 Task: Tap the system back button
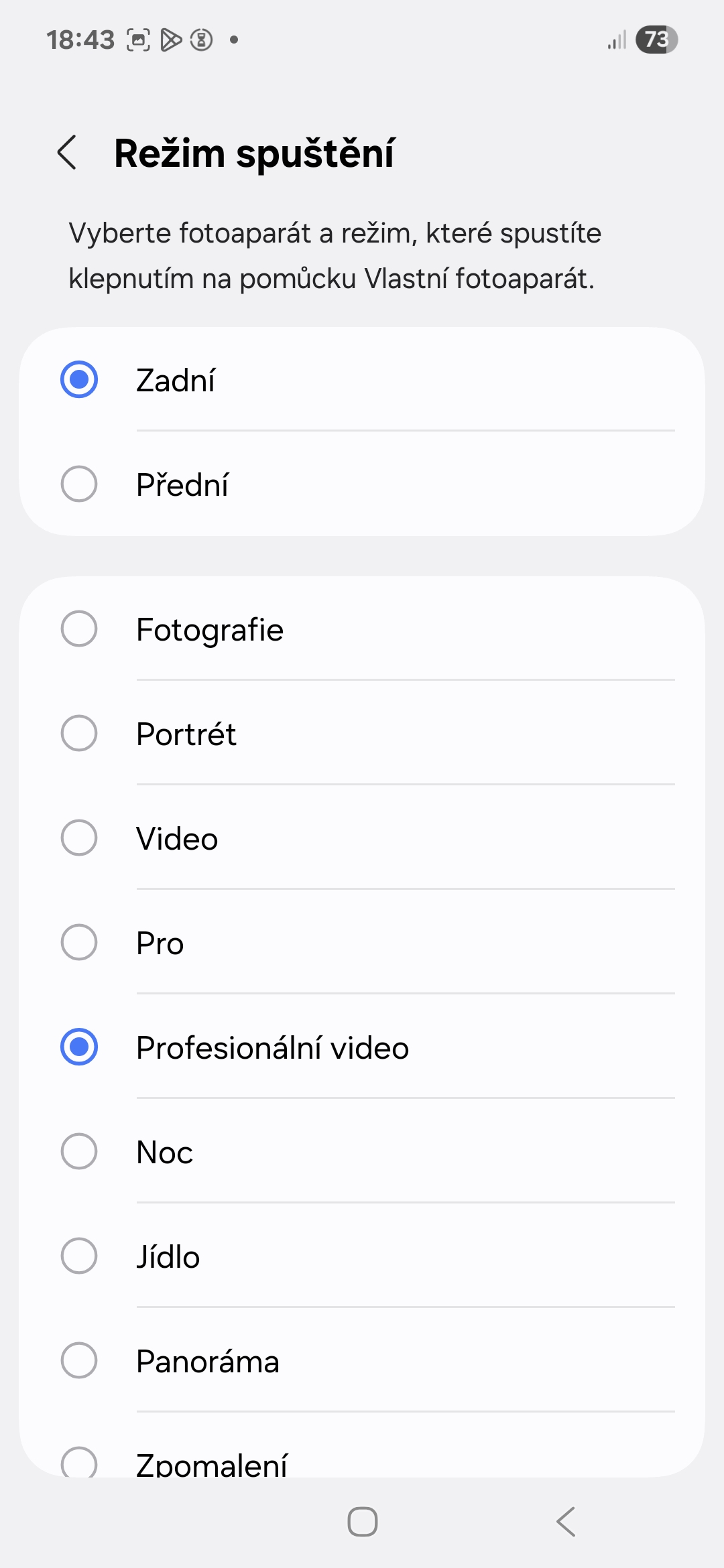click(x=566, y=1521)
